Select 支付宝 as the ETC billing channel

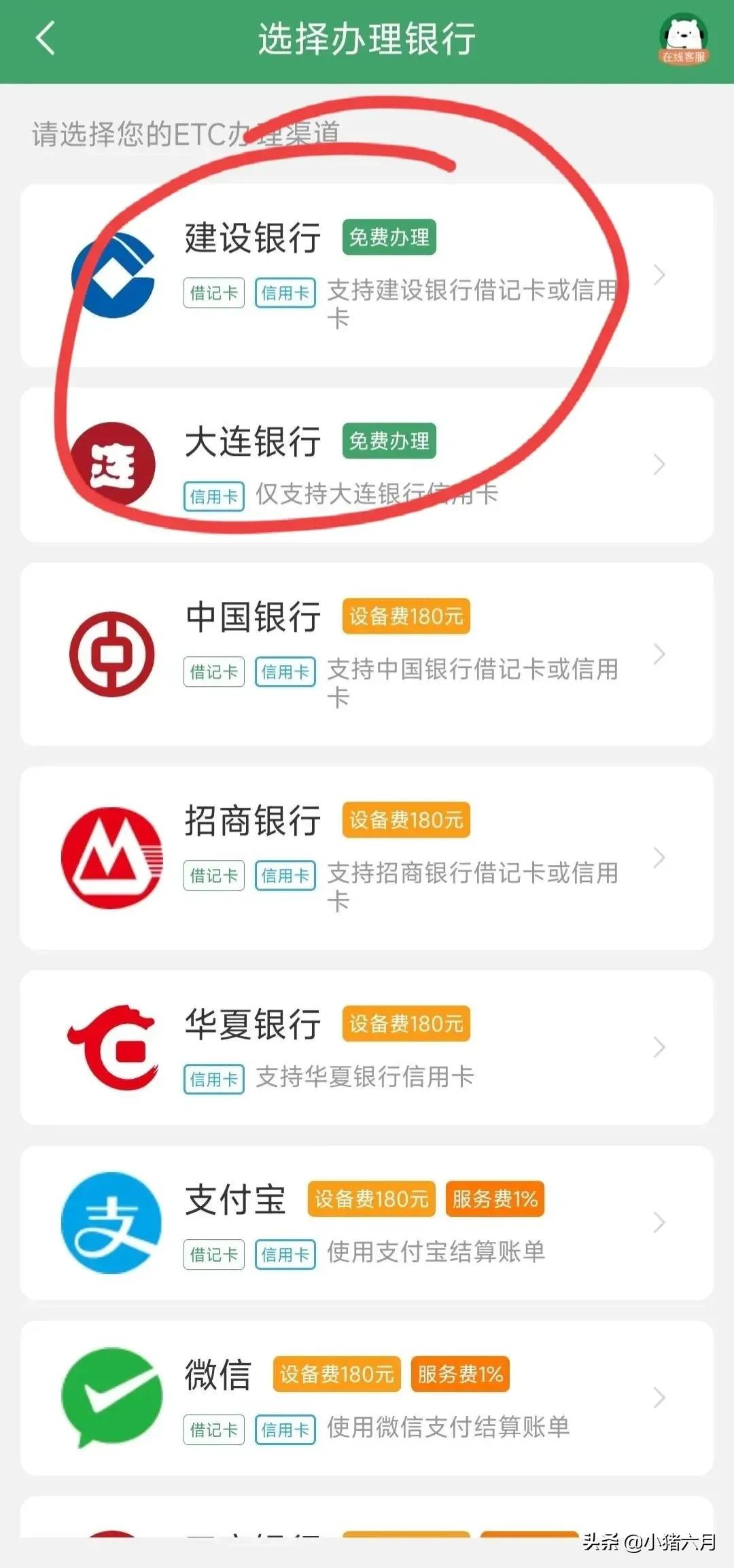367,1223
